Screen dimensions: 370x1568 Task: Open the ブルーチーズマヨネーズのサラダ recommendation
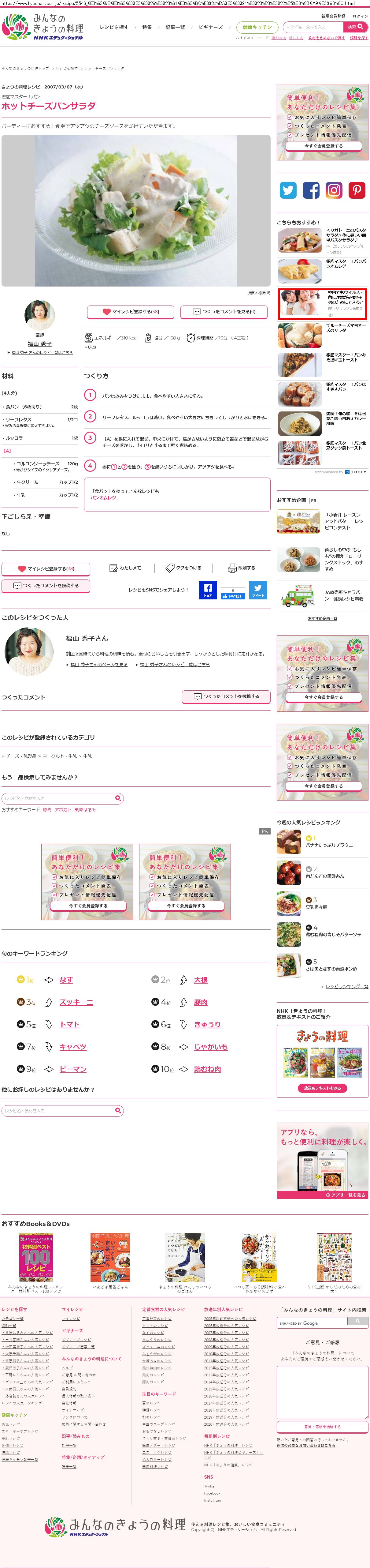[345, 328]
